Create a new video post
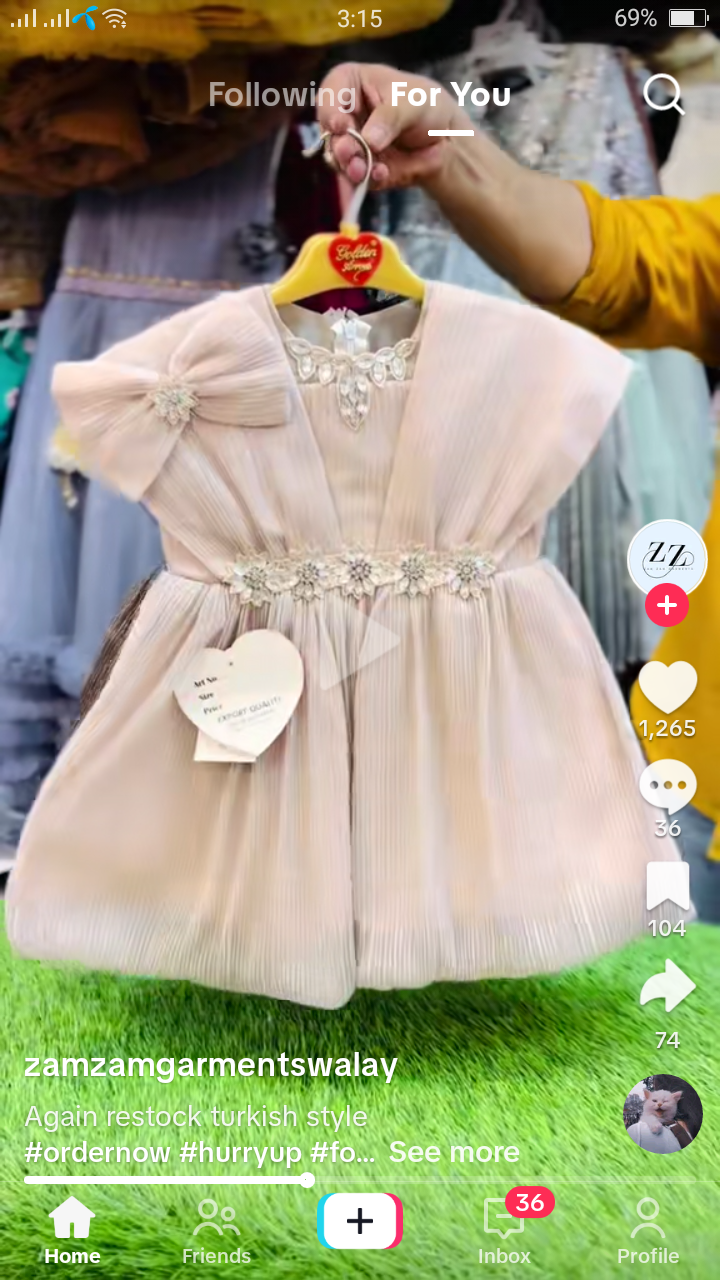This screenshot has height=1280, width=720. [x=360, y=1221]
